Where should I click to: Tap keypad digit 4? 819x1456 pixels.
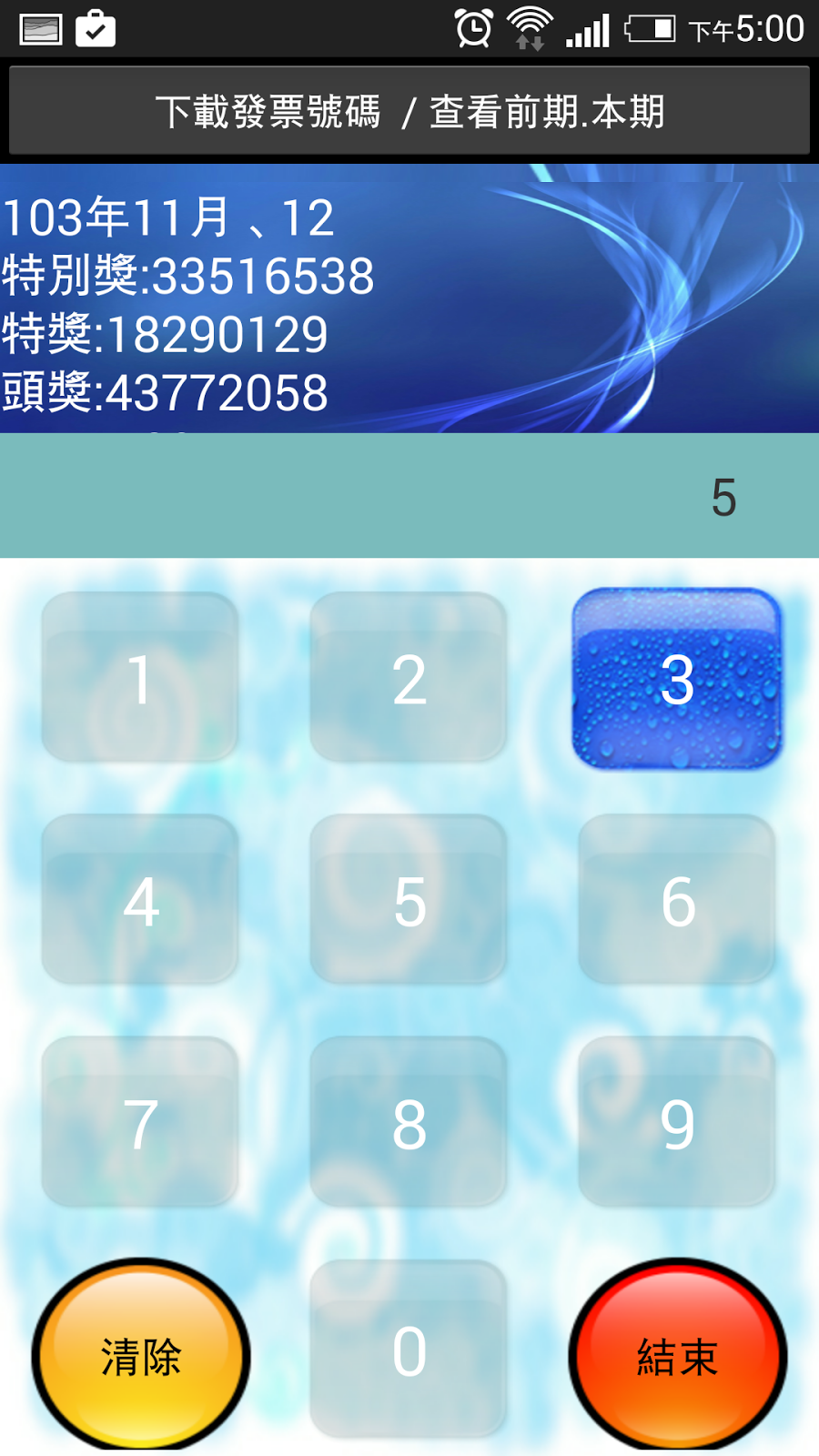[x=140, y=900]
